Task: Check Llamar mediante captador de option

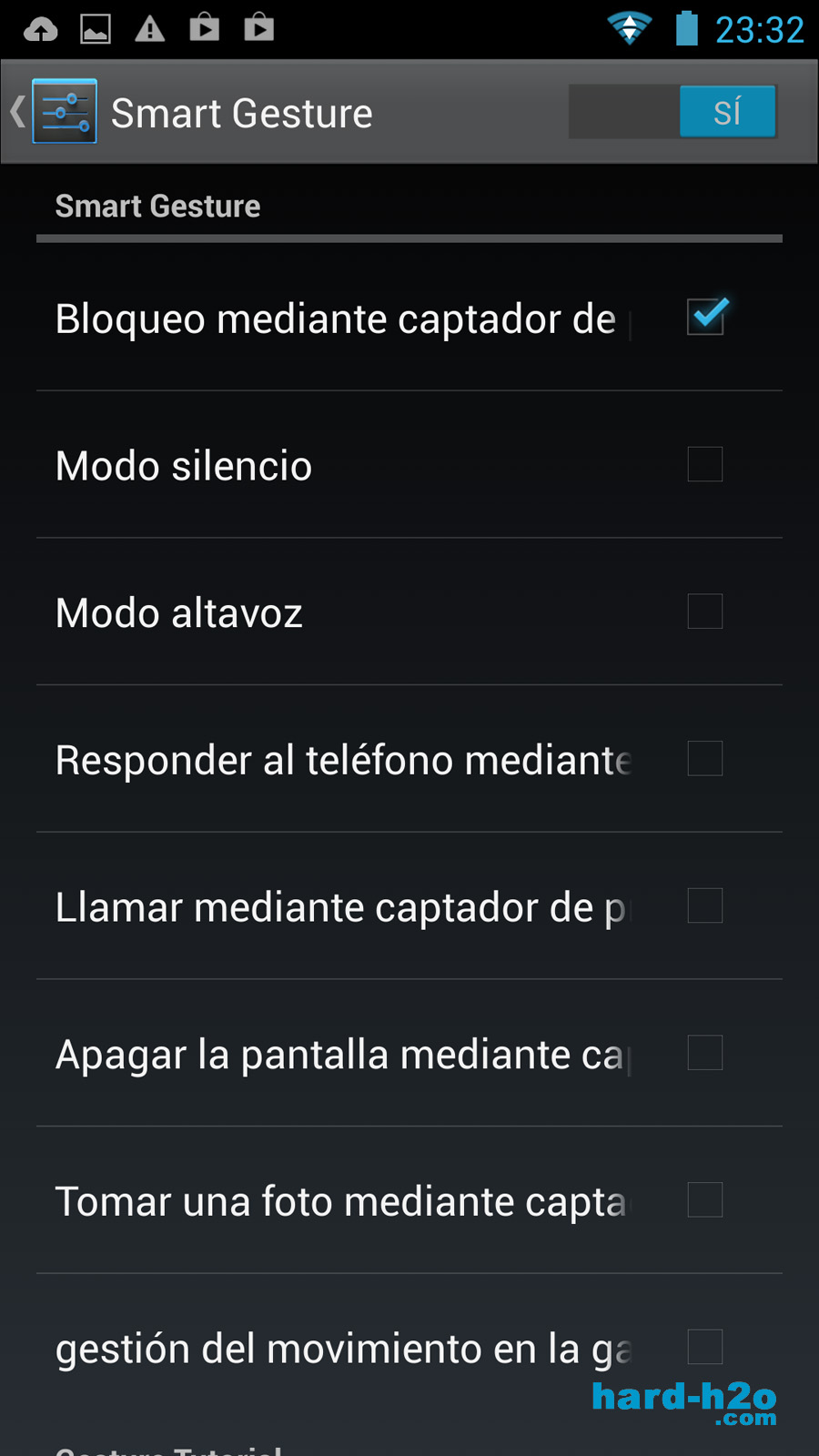Action: coord(705,905)
